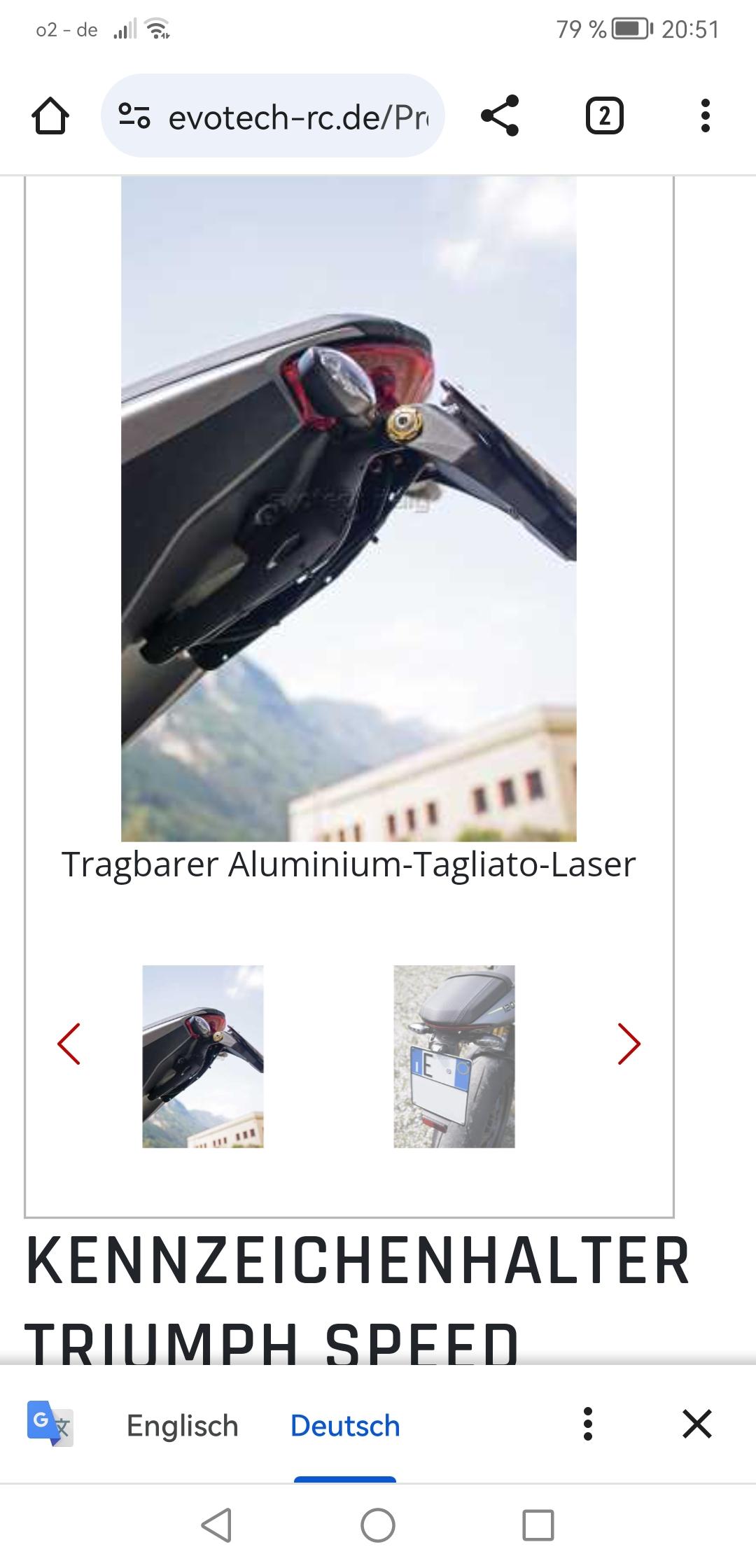Go to the browser home page
The height and width of the screenshot is (1568, 756).
pos(50,116)
